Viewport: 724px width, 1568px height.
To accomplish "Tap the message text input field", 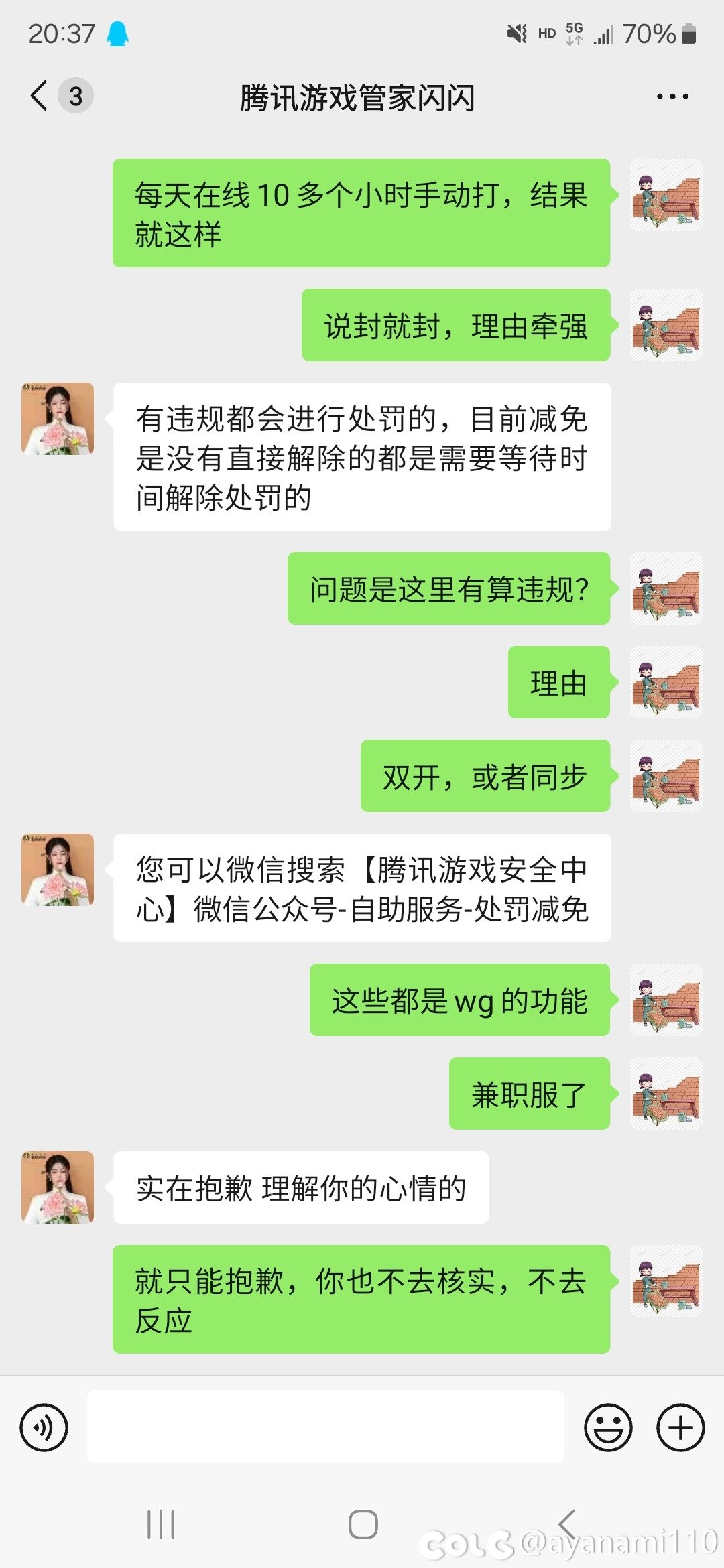I will [326, 1427].
